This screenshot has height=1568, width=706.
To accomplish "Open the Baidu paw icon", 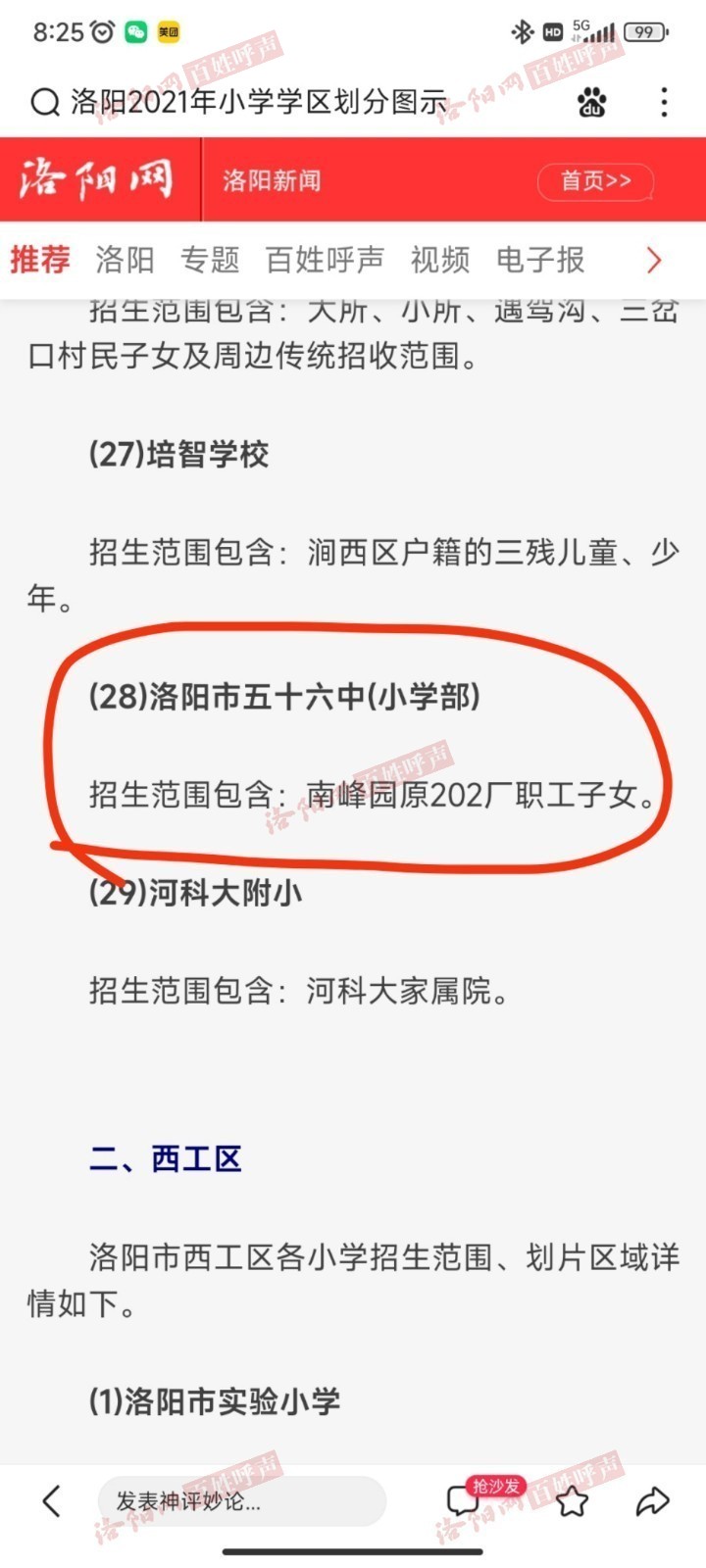I will tap(591, 101).
